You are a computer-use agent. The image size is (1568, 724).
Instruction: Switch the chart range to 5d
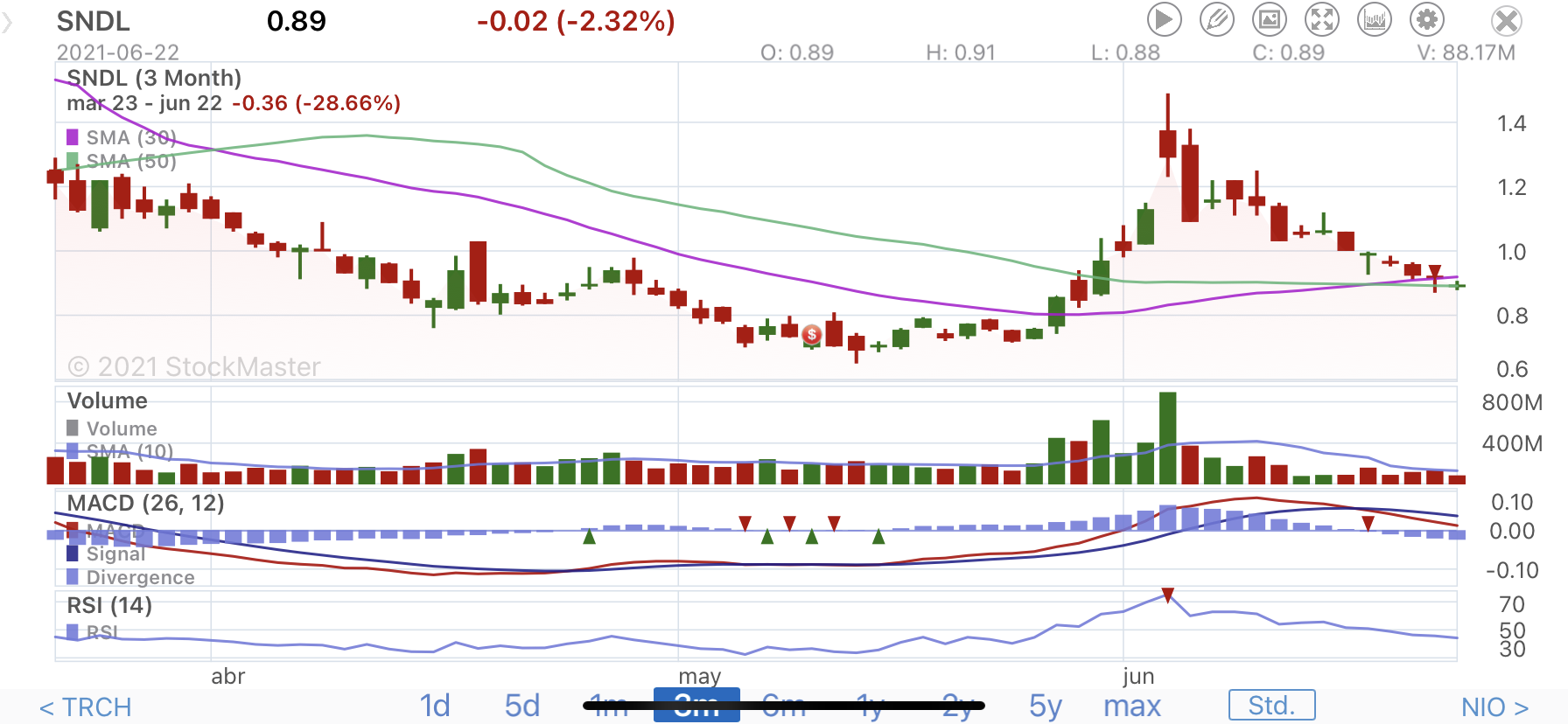(522, 706)
